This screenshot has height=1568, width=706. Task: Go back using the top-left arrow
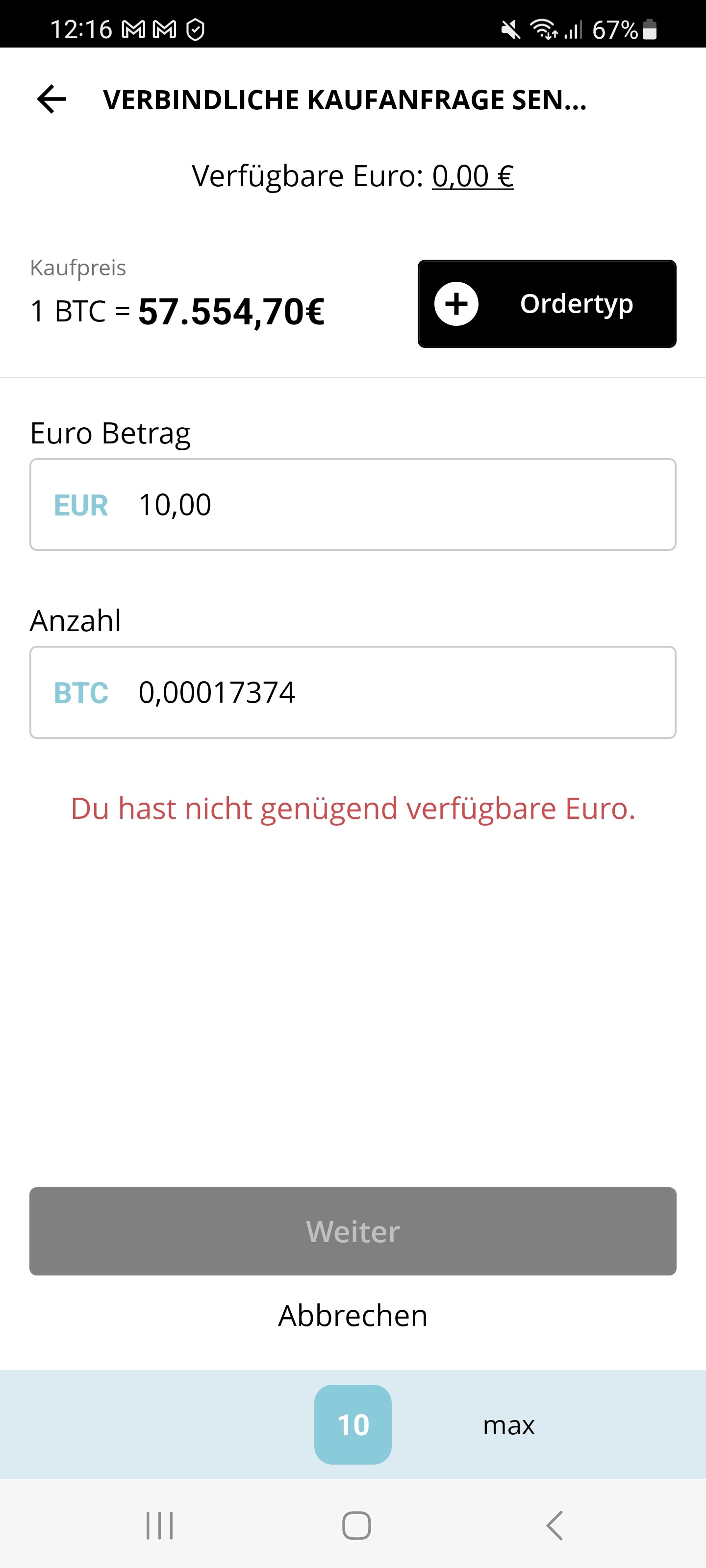tap(52, 99)
